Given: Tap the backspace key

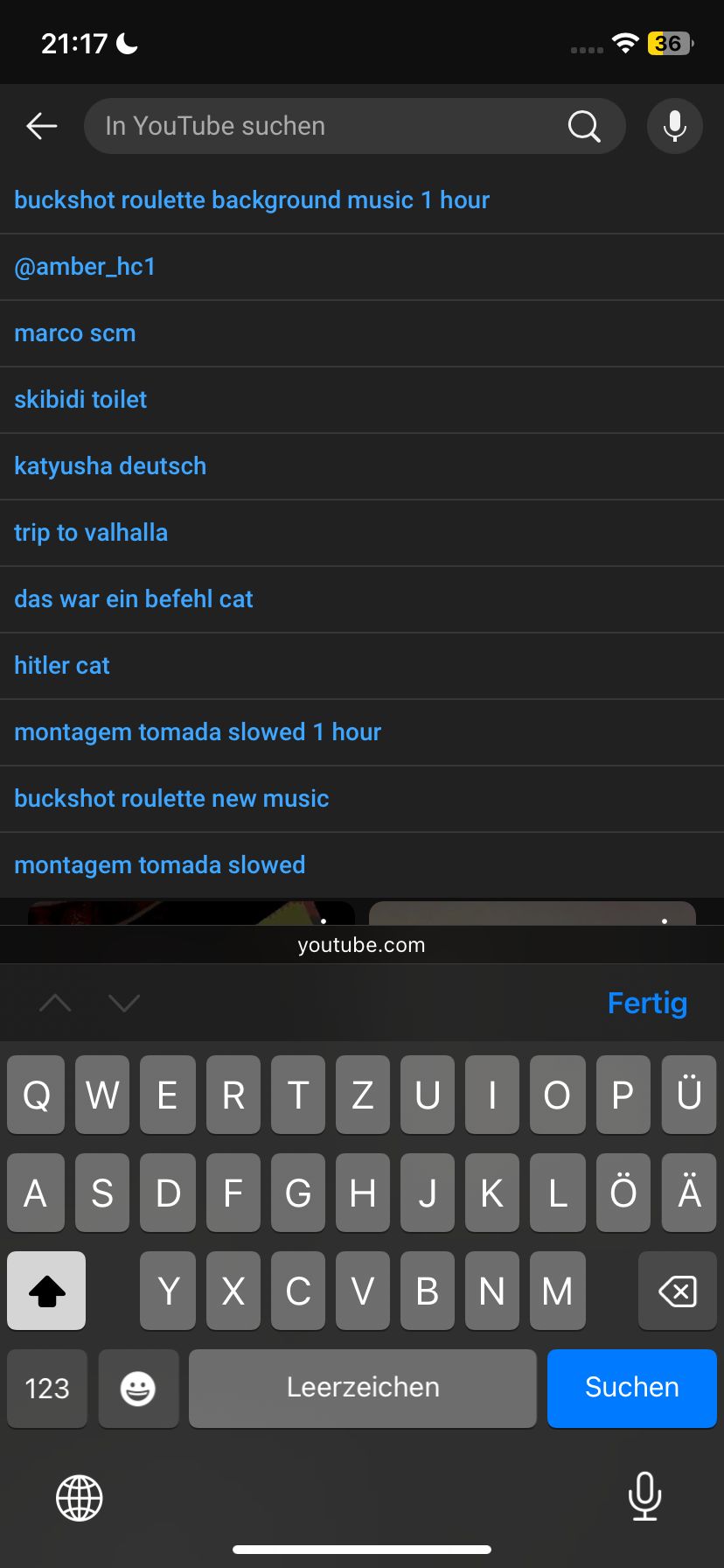Looking at the screenshot, I should 677,1291.
